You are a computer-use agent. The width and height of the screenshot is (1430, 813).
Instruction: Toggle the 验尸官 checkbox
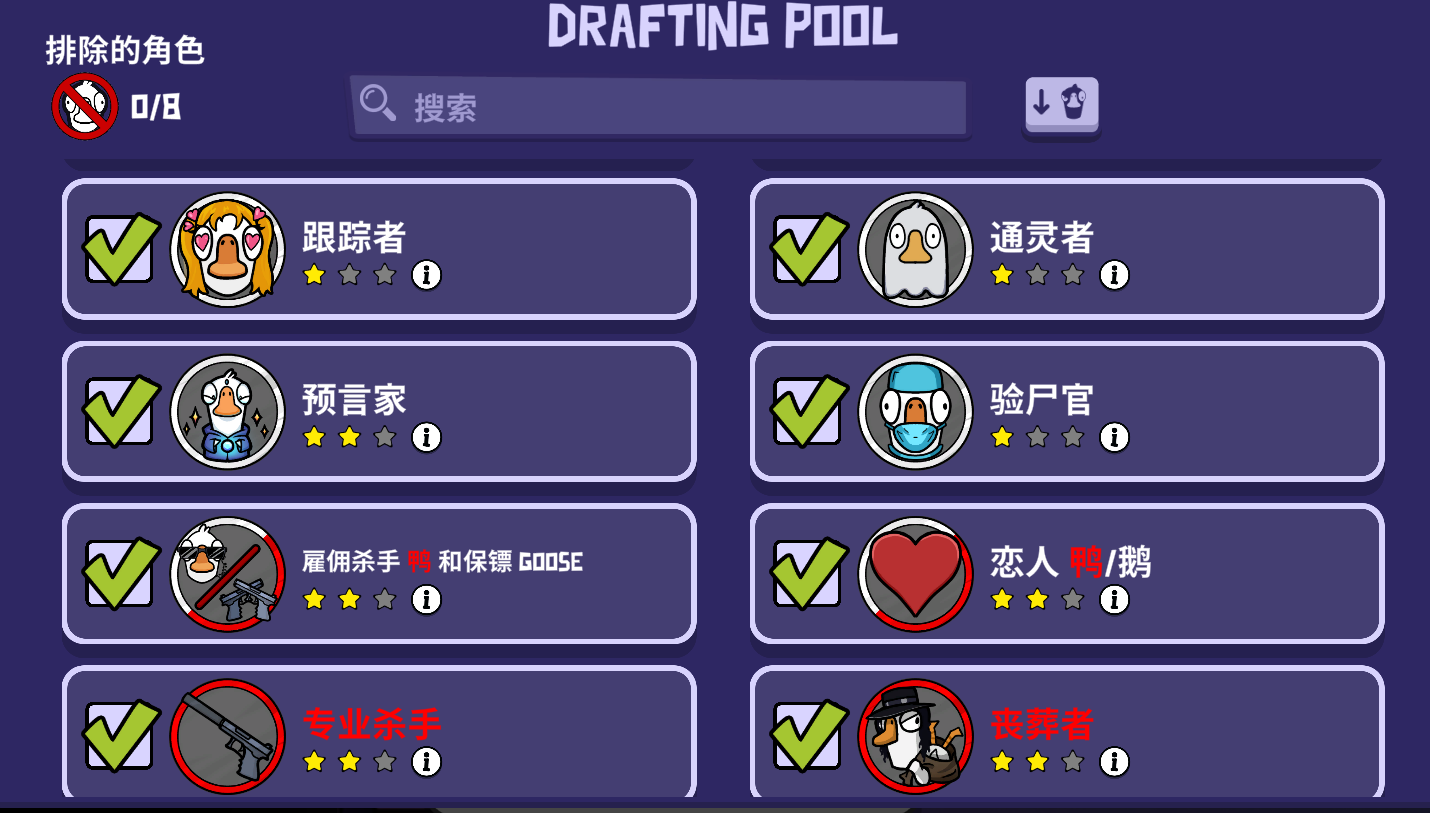tap(807, 411)
